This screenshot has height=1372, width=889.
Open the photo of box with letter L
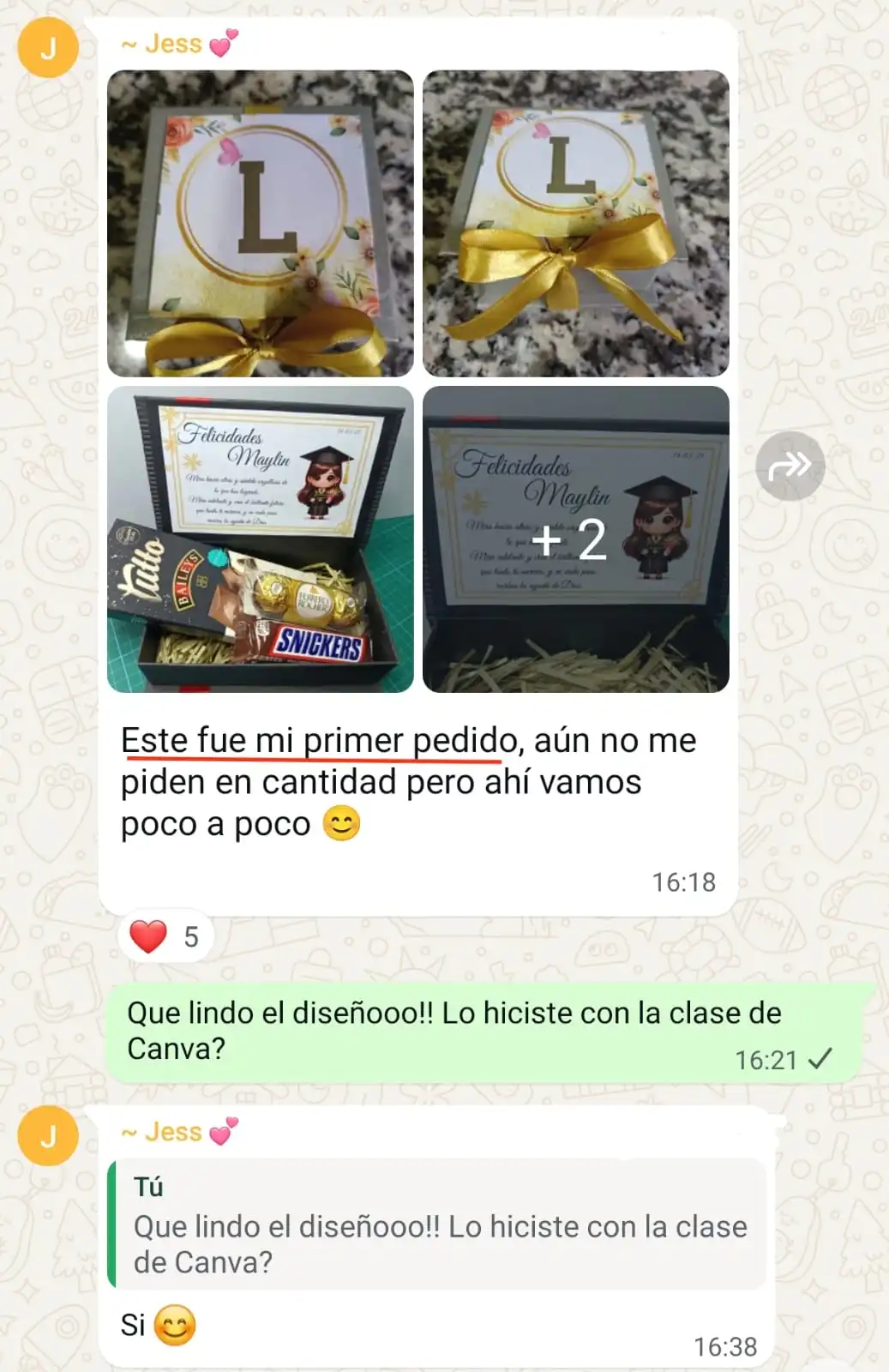261,223
